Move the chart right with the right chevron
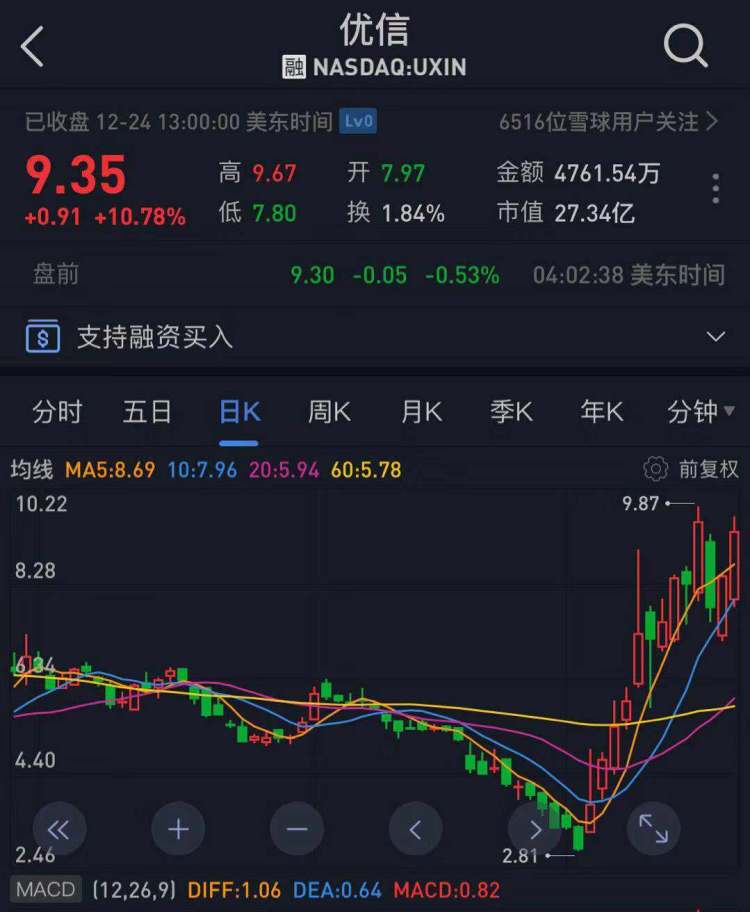The height and width of the screenshot is (912, 750). coord(534,829)
